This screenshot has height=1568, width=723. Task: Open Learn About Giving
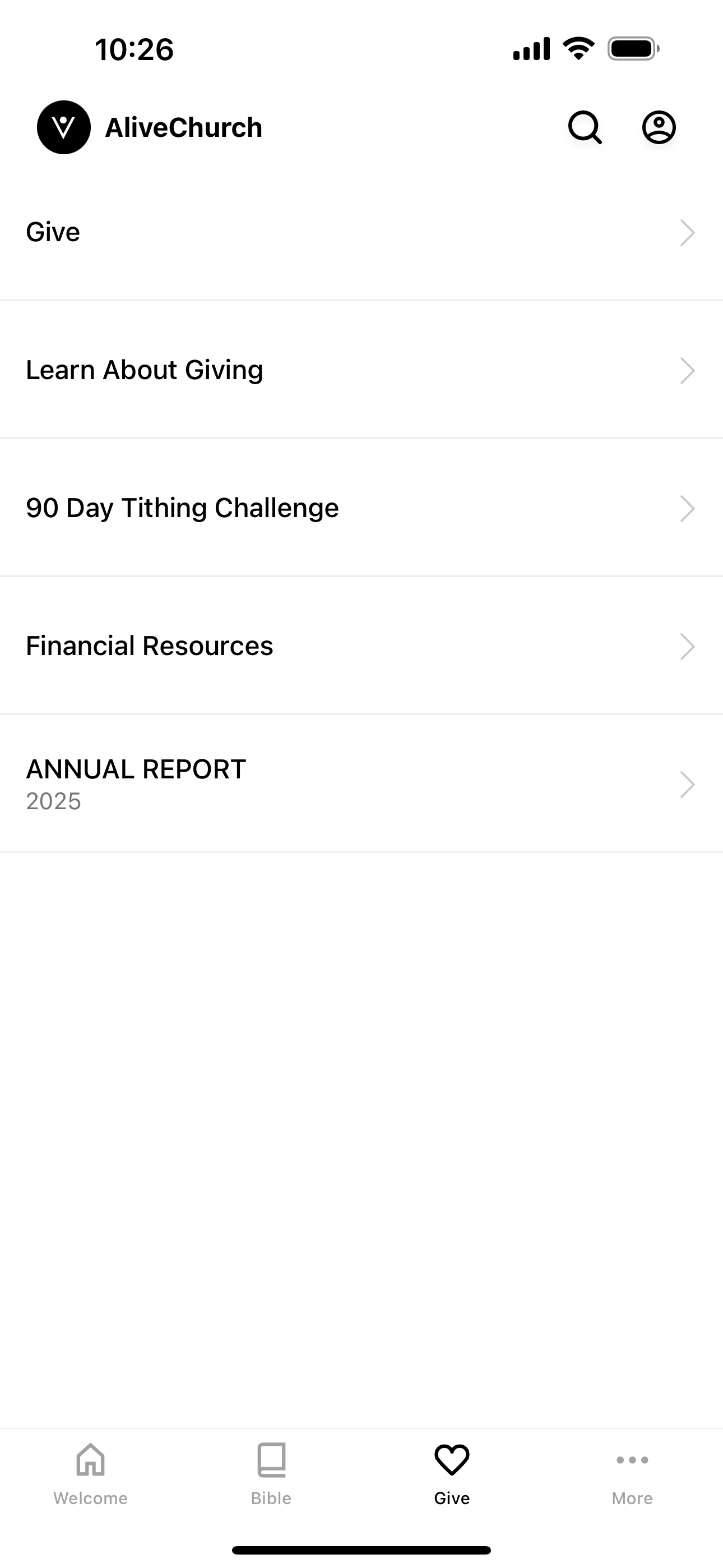[x=361, y=370]
